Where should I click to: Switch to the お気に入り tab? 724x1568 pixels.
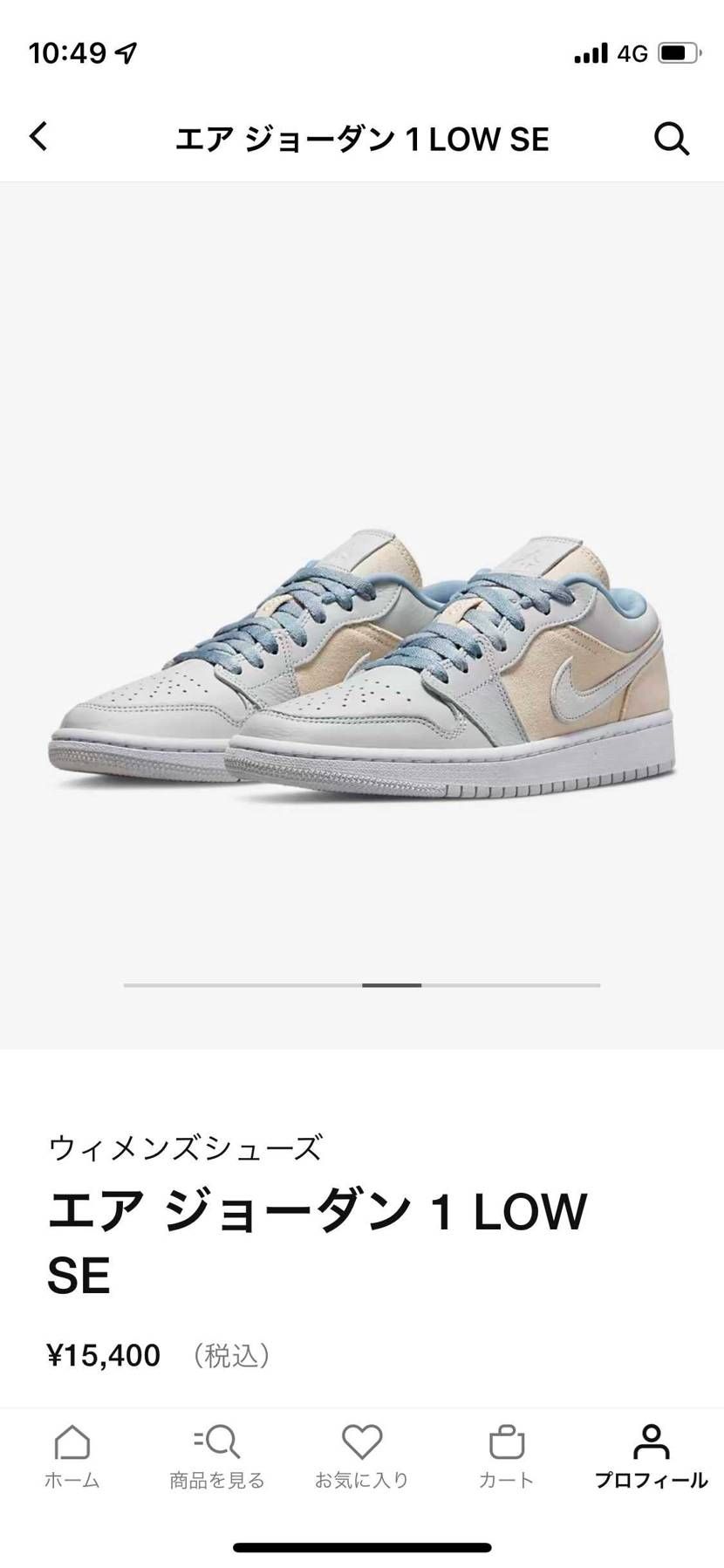(362, 1457)
